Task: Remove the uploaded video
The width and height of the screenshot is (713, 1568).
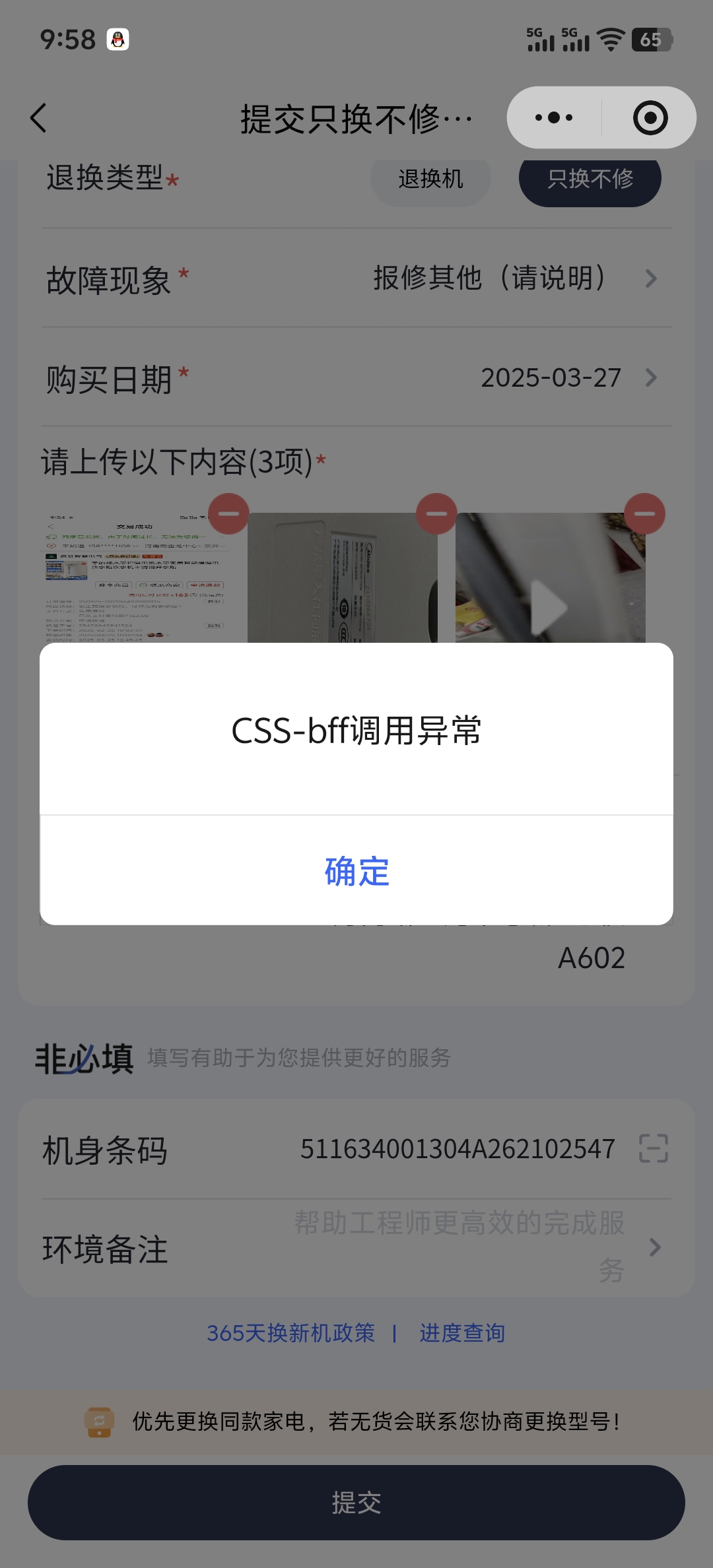Action: click(644, 513)
